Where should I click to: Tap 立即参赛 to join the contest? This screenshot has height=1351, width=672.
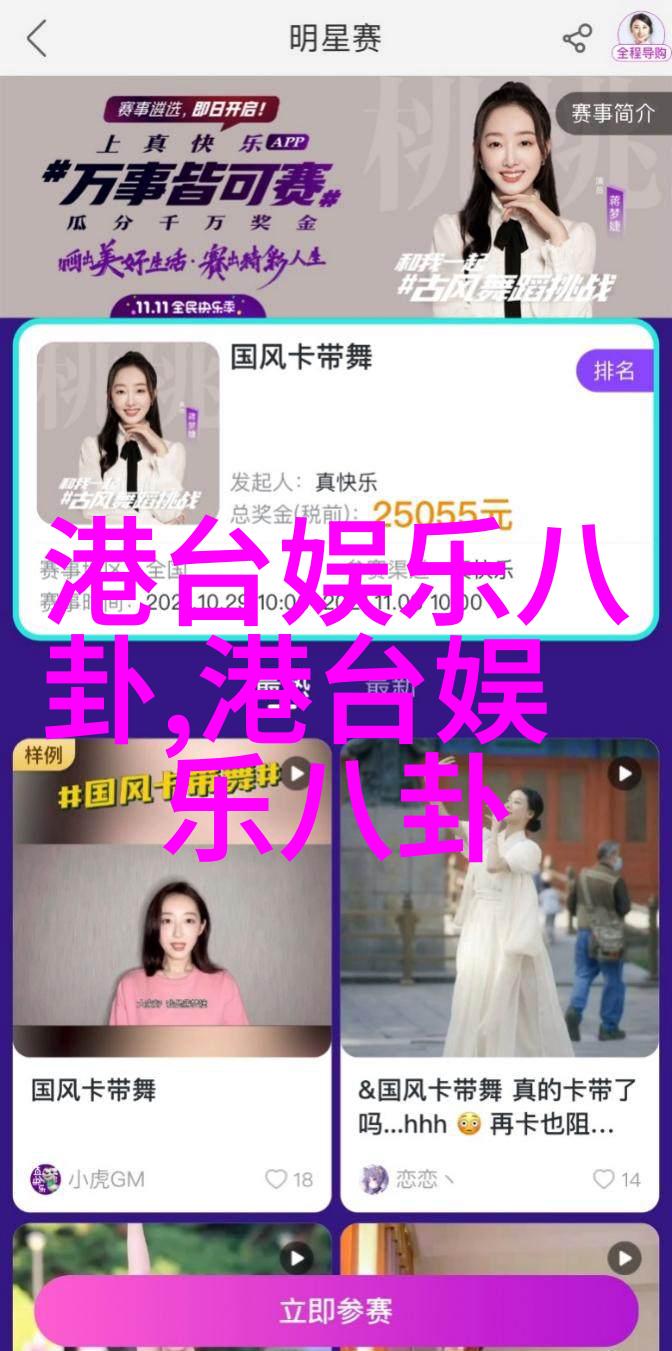point(336,1310)
